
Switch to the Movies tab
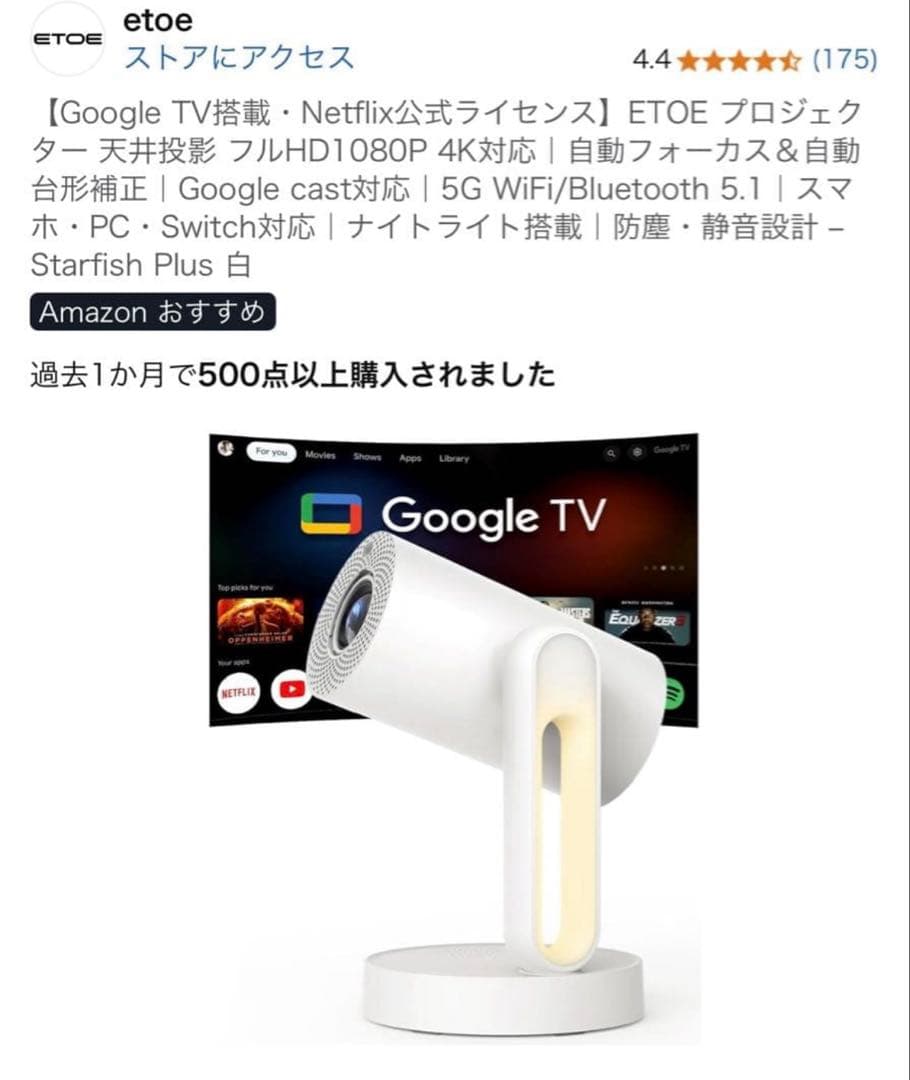point(321,455)
